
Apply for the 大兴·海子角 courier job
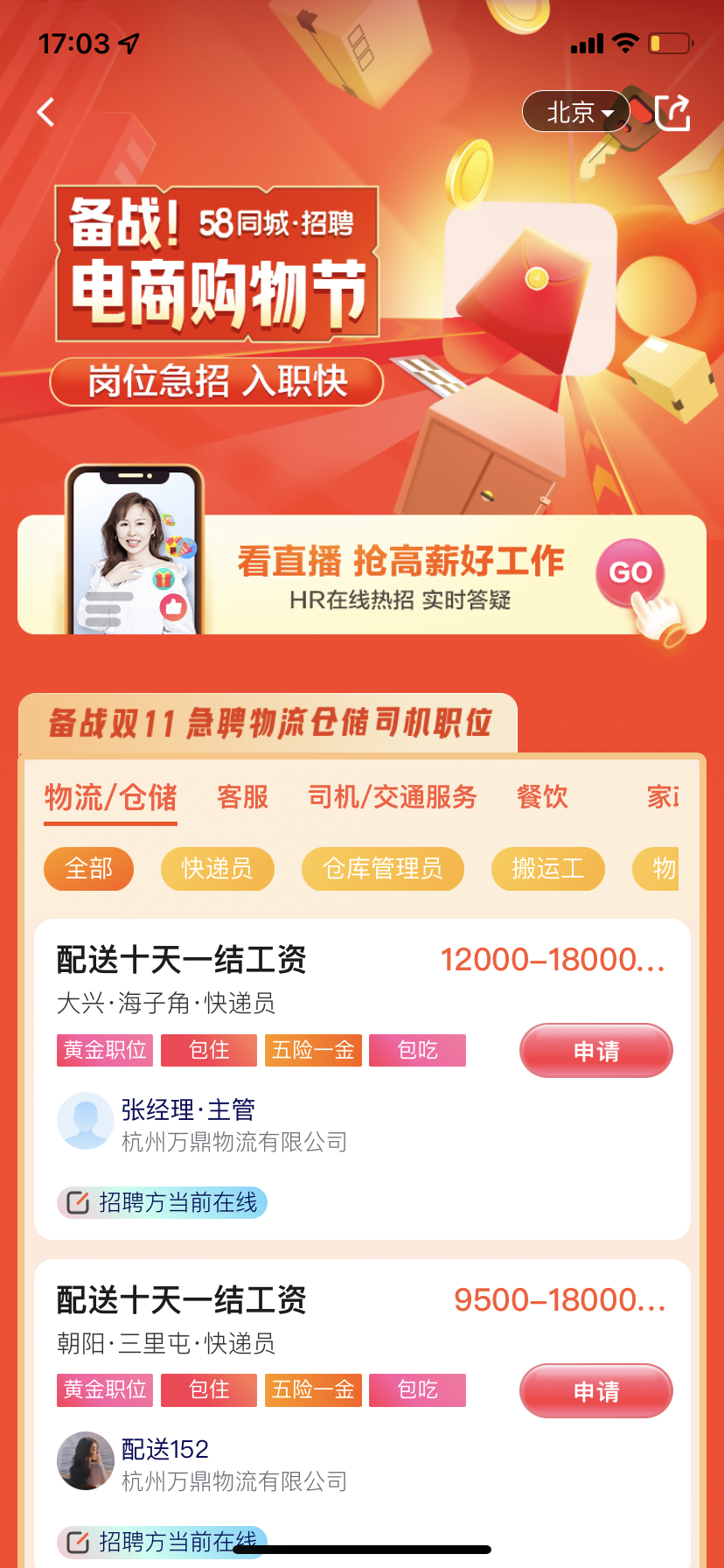click(595, 1051)
